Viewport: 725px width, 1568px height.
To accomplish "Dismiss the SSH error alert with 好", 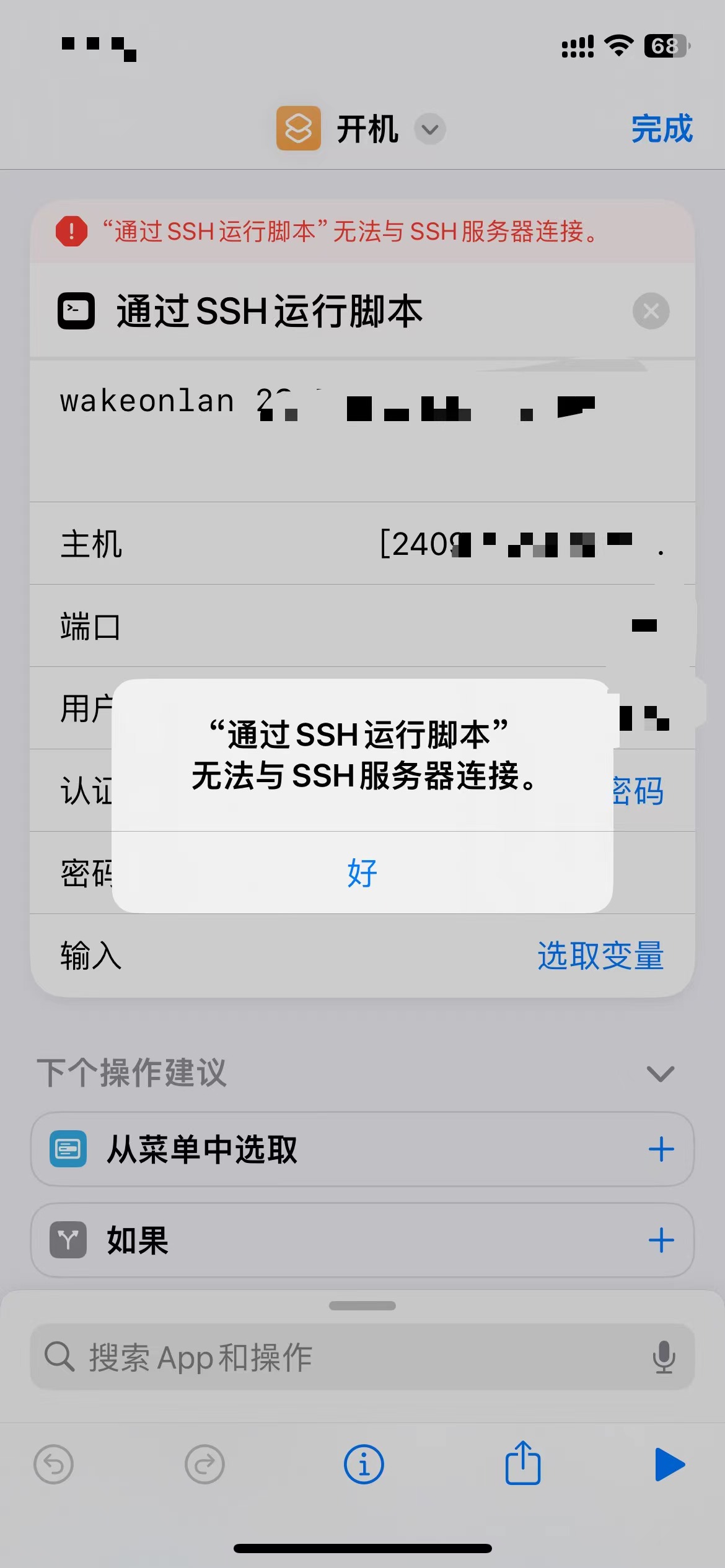I will pyautogui.click(x=362, y=872).
